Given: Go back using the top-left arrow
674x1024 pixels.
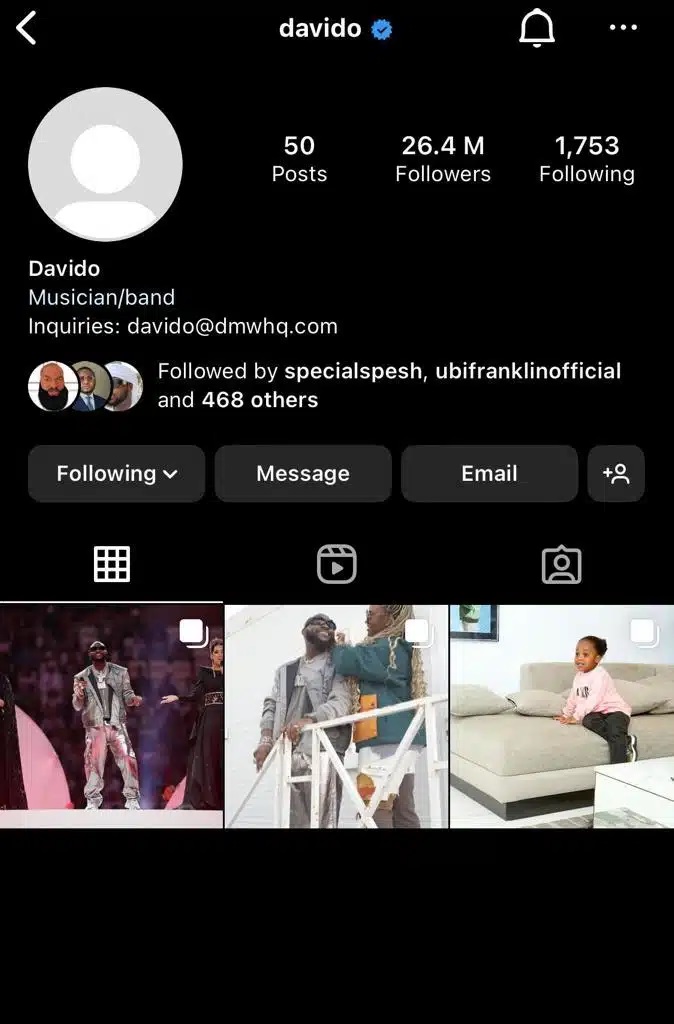Looking at the screenshot, I should click(x=27, y=29).
